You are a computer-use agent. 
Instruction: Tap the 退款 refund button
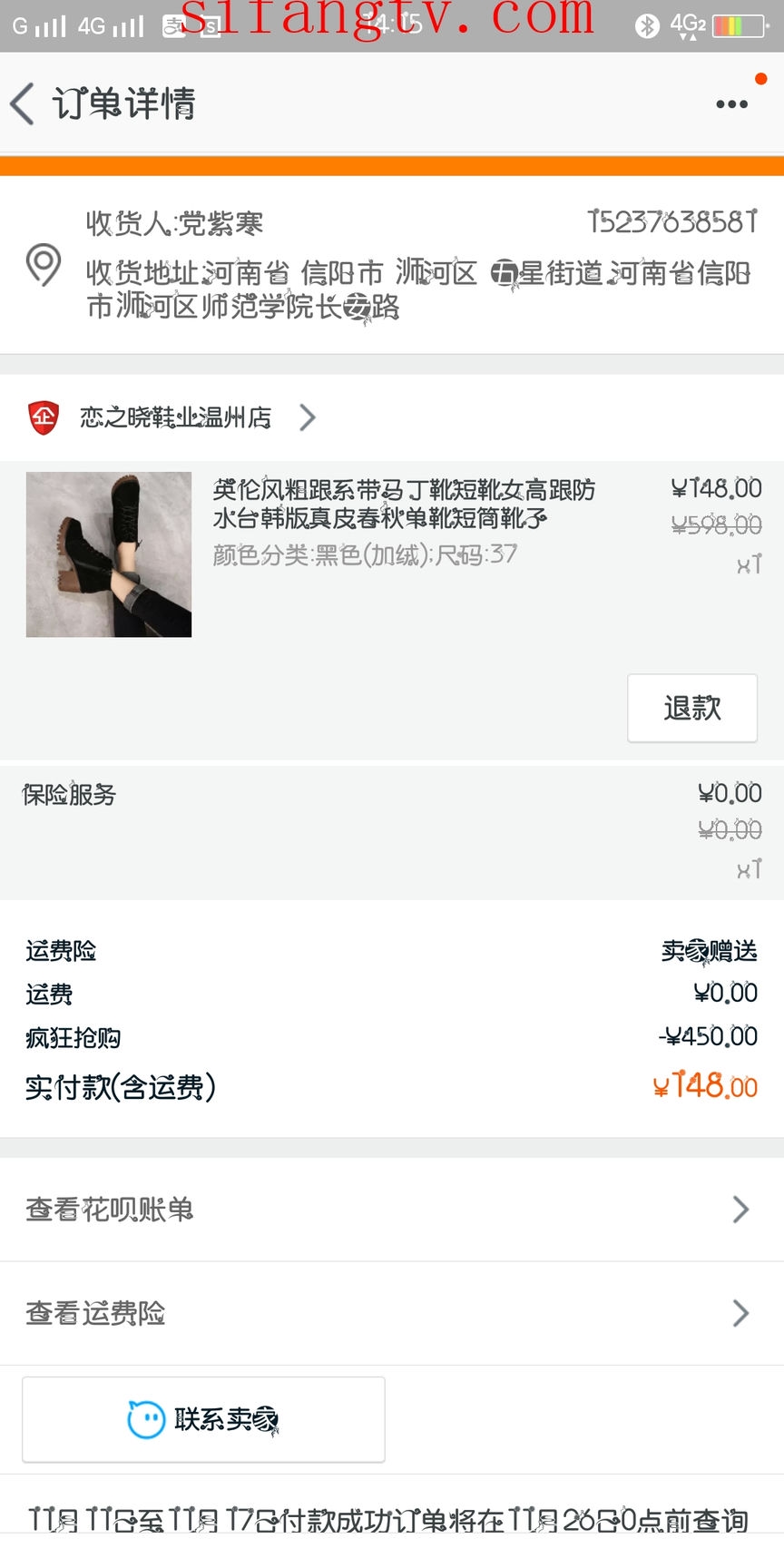click(x=691, y=708)
